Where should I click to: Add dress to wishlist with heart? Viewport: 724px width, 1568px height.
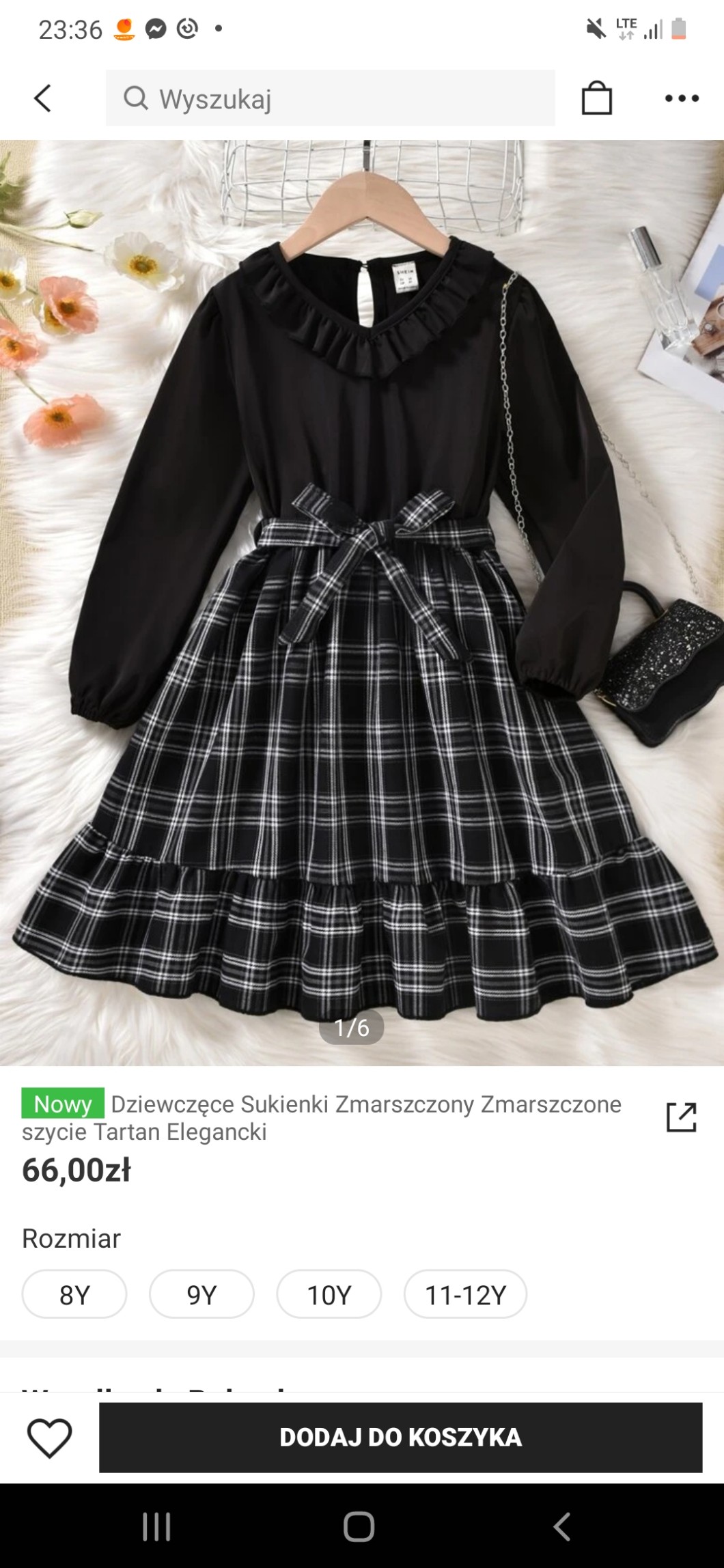click(49, 1438)
